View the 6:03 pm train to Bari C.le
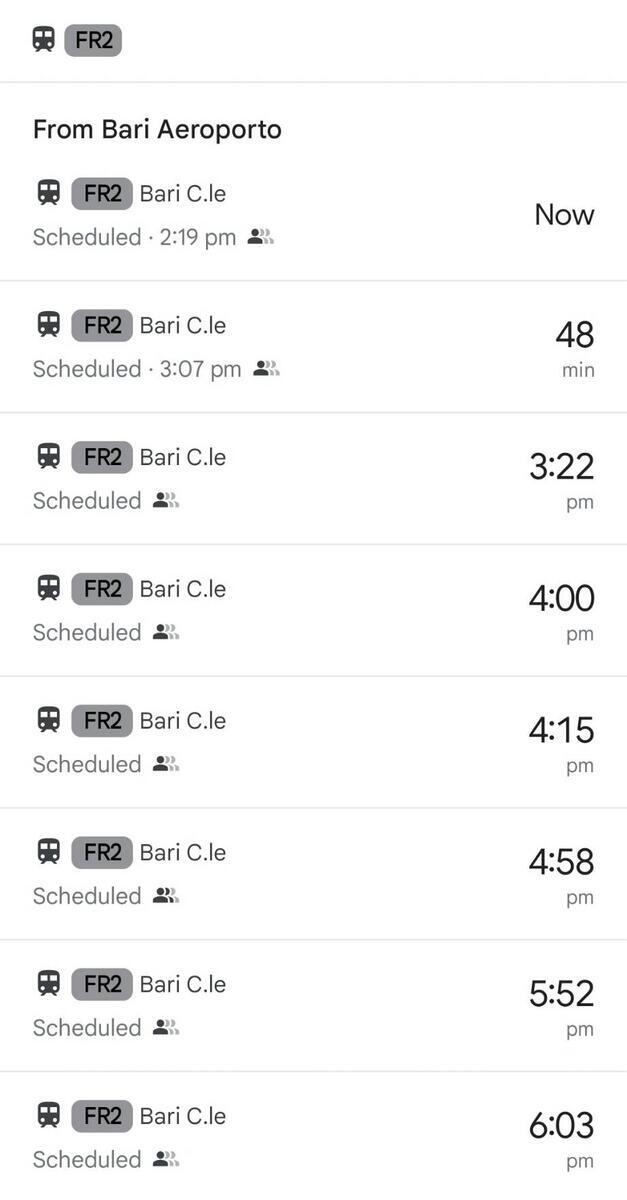 [313, 1138]
